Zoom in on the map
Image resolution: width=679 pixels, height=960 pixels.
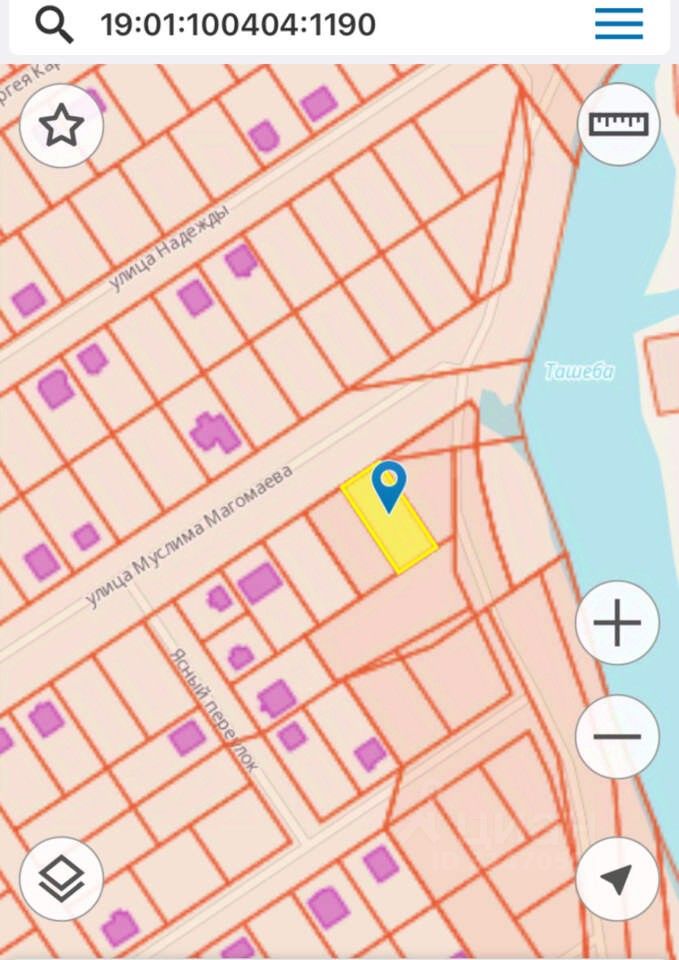pyautogui.click(x=617, y=623)
